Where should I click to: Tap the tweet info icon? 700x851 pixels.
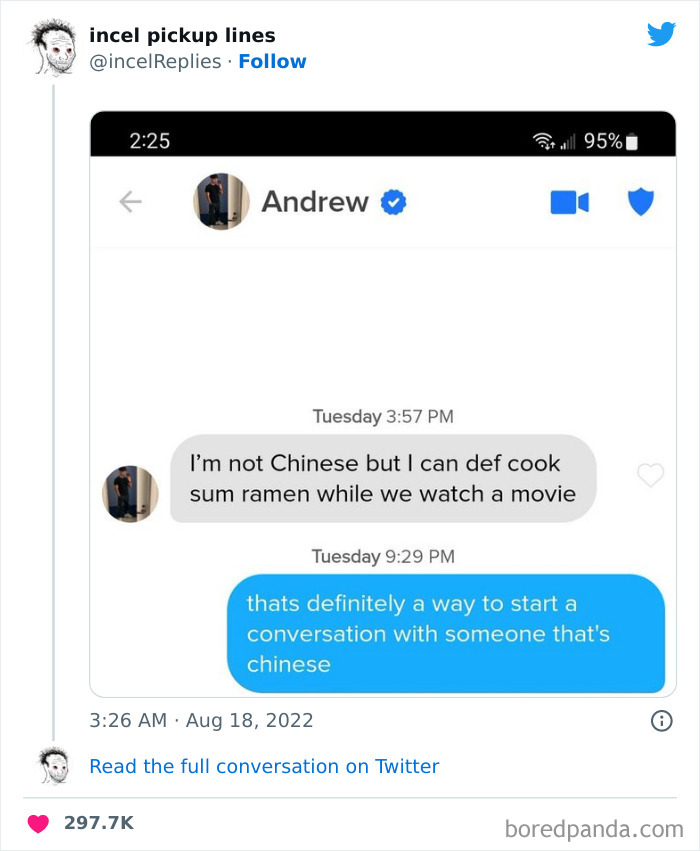pyautogui.click(x=661, y=721)
